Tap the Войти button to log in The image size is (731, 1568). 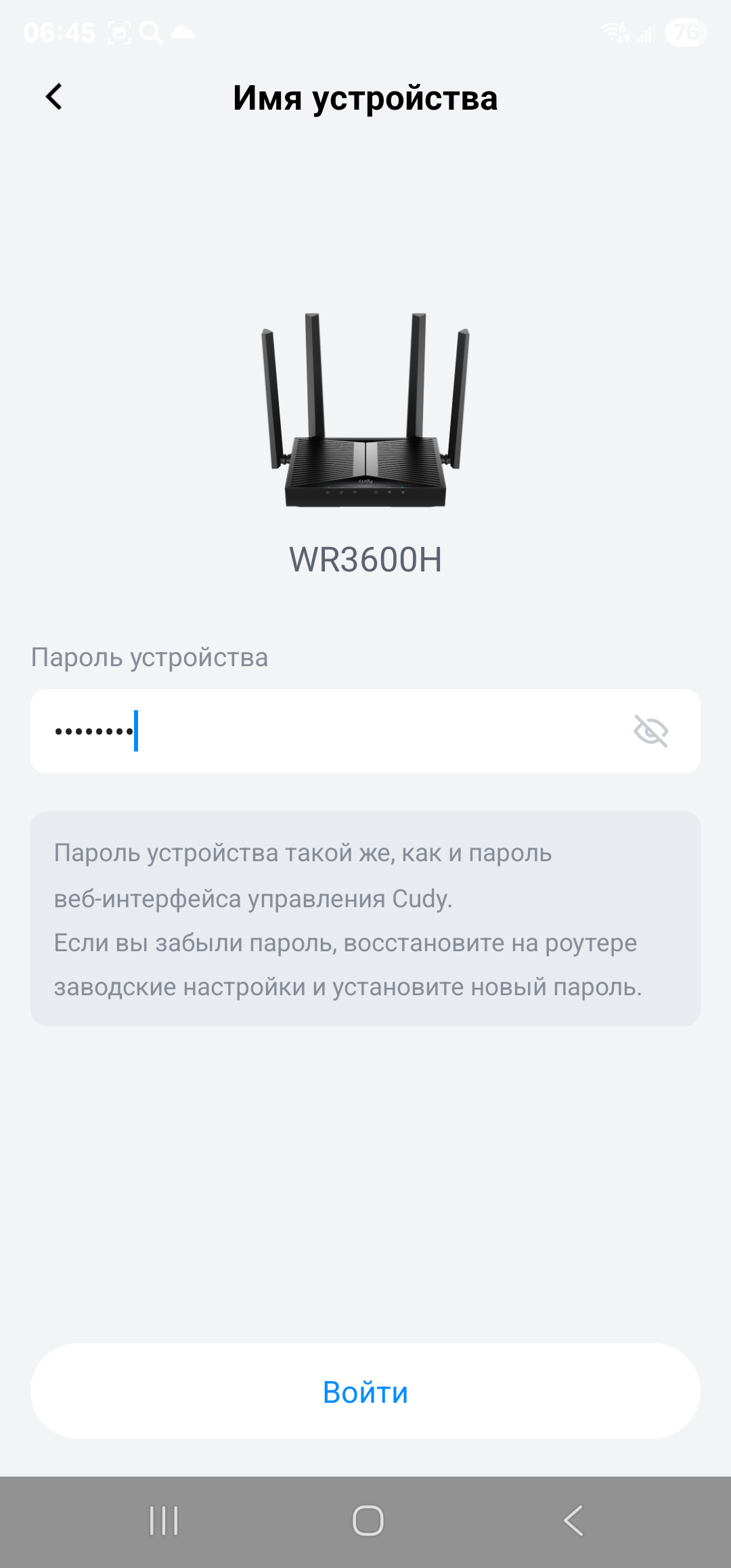pyautogui.click(x=365, y=1392)
